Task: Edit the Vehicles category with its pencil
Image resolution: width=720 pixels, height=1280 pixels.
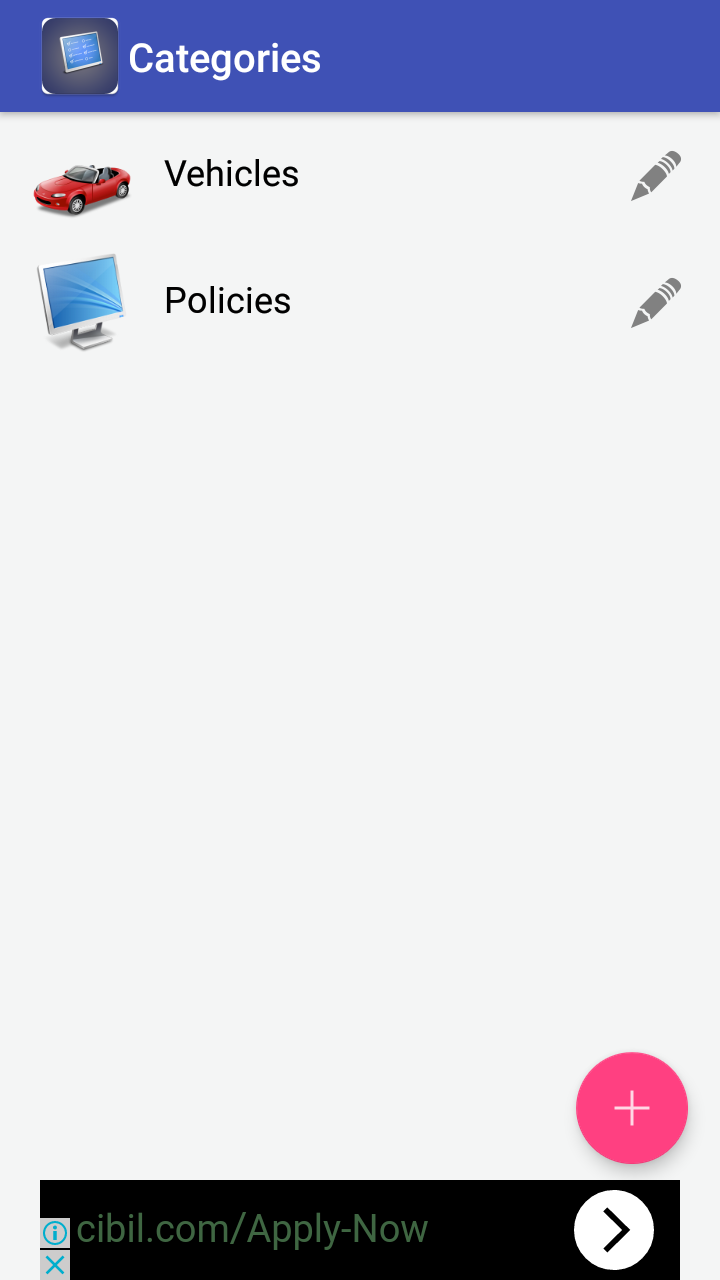Action: (x=656, y=176)
